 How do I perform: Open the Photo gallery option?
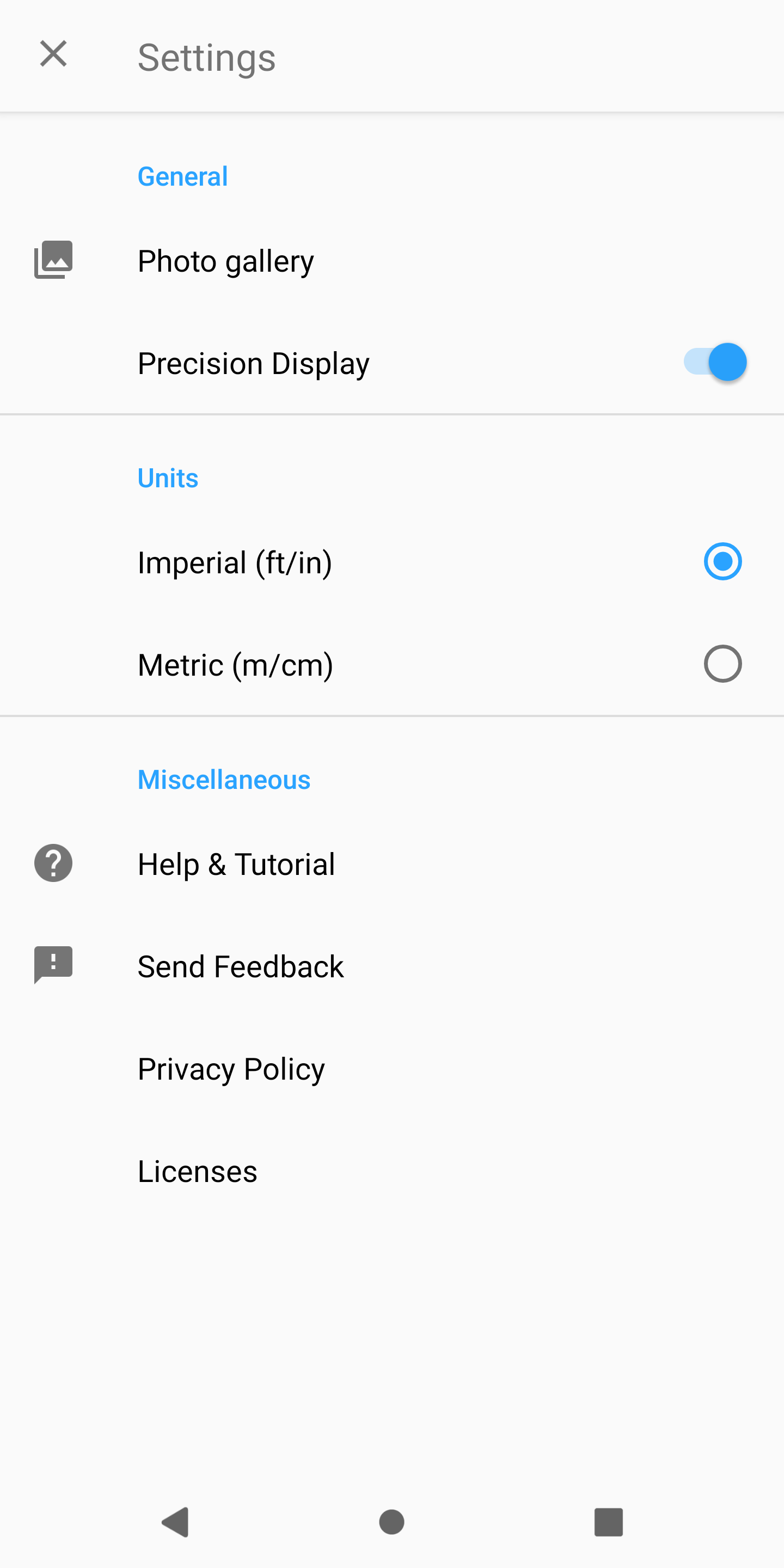tap(225, 261)
